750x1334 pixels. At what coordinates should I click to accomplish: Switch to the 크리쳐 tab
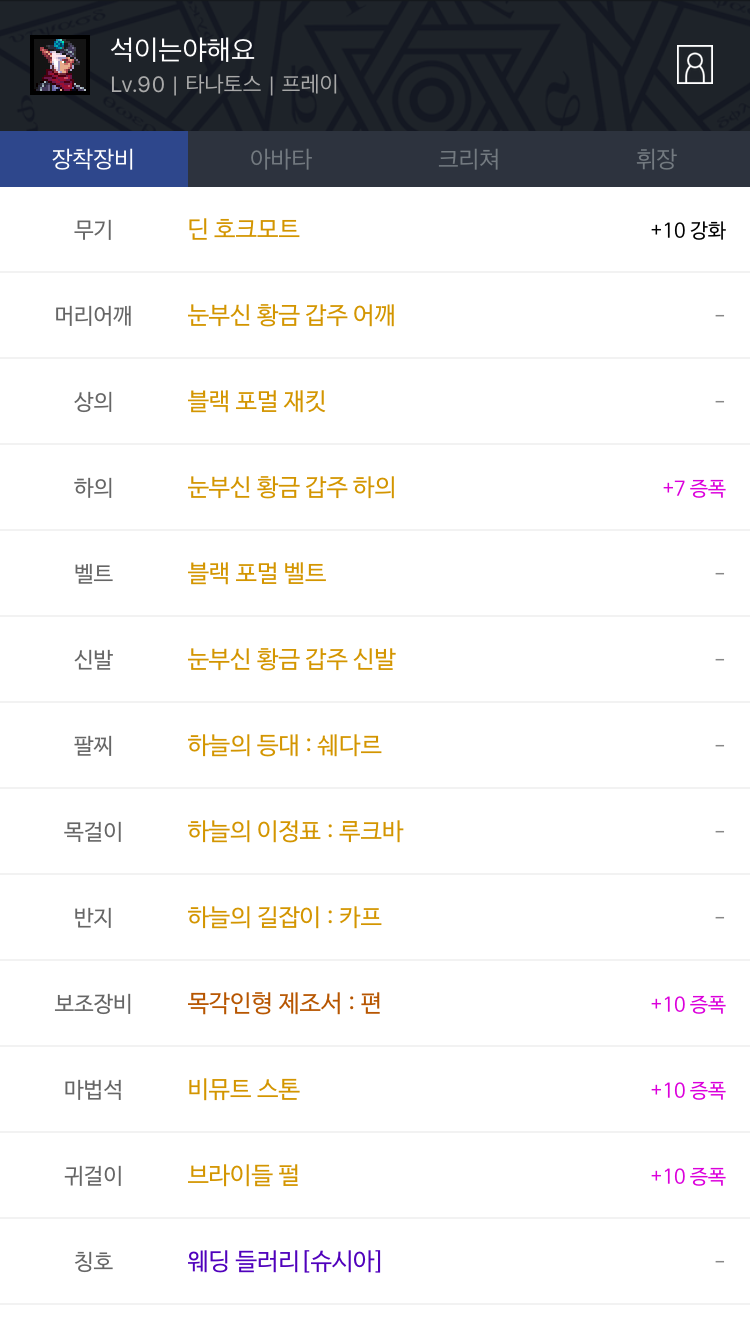pyautogui.click(x=469, y=159)
